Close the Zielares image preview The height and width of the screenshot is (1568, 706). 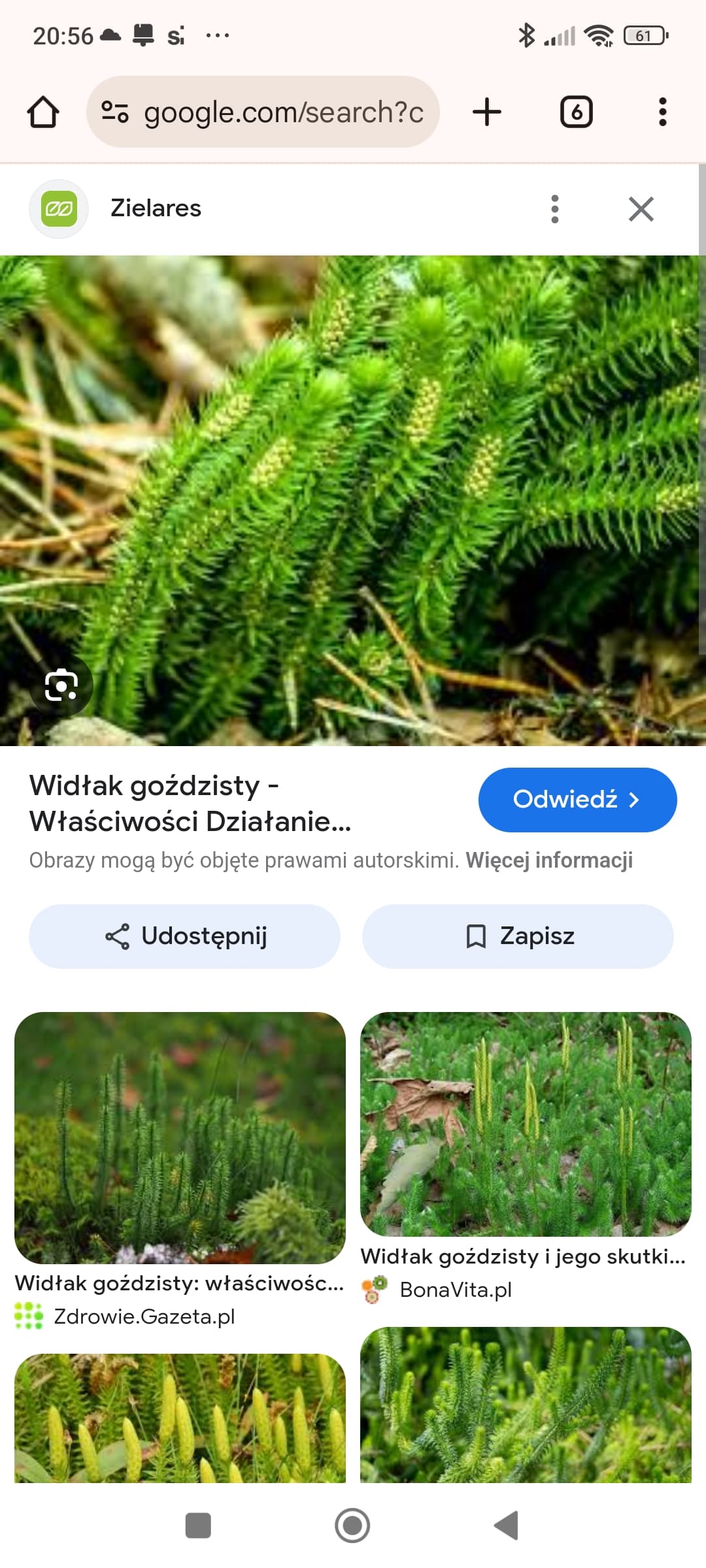pyautogui.click(x=641, y=209)
